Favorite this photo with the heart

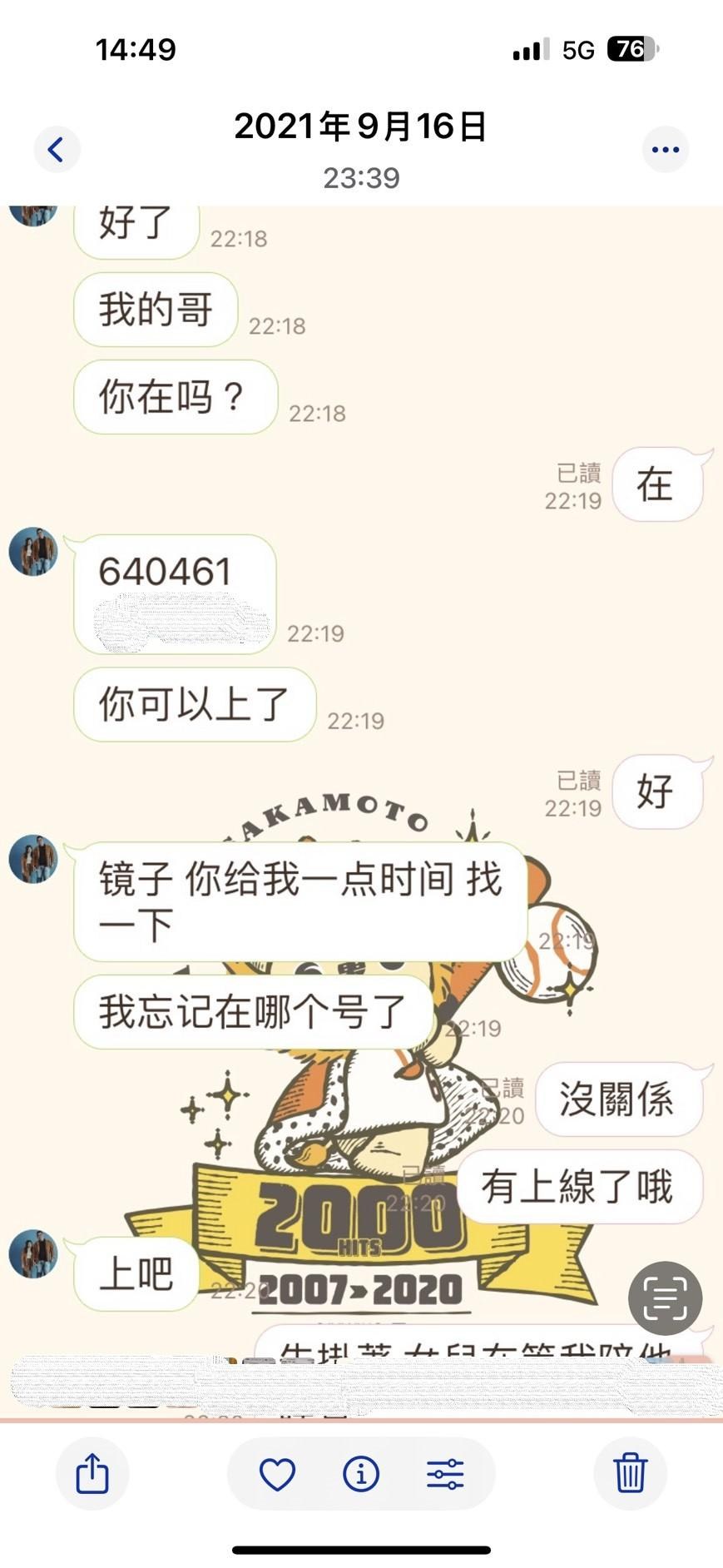pyautogui.click(x=278, y=1474)
